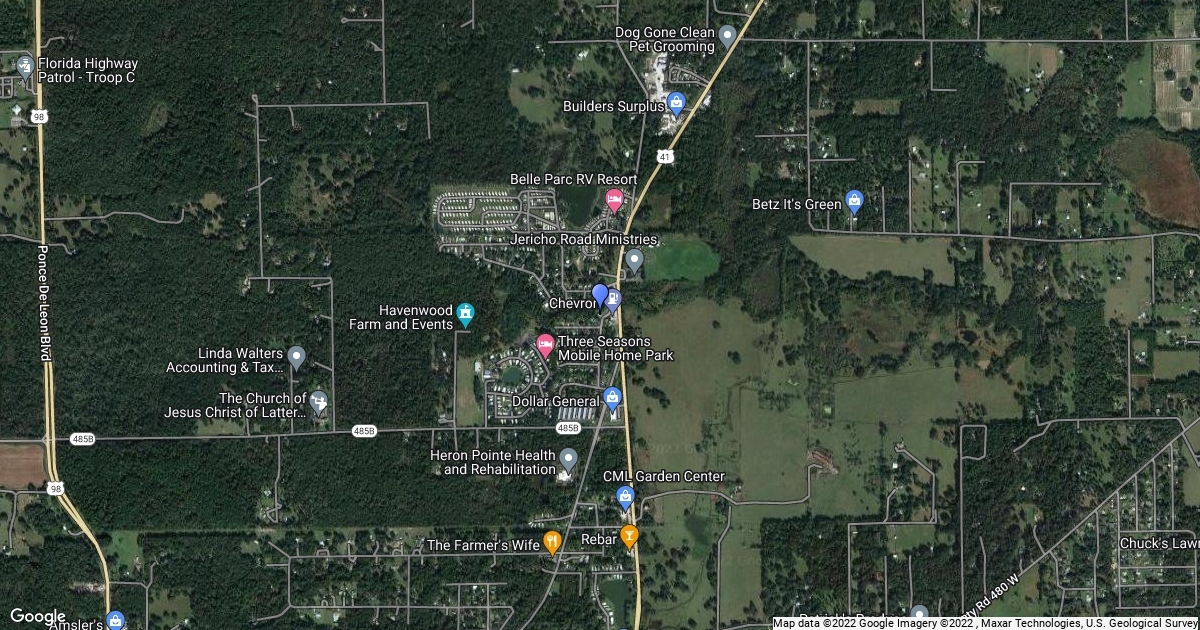1200x630 pixels.
Task: Select the Church of Jesus Christ marker
Action: tap(318, 402)
